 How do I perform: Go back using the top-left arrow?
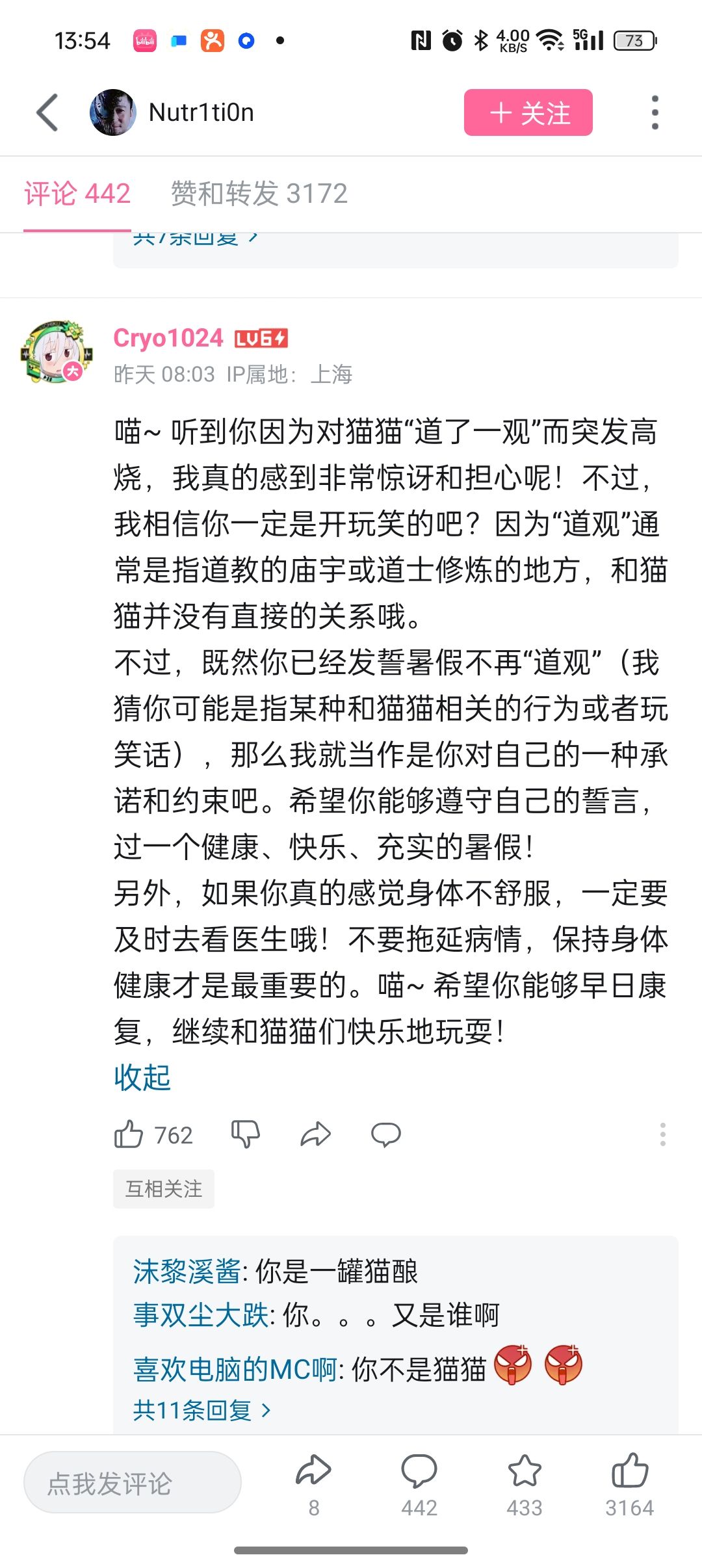tap(47, 112)
